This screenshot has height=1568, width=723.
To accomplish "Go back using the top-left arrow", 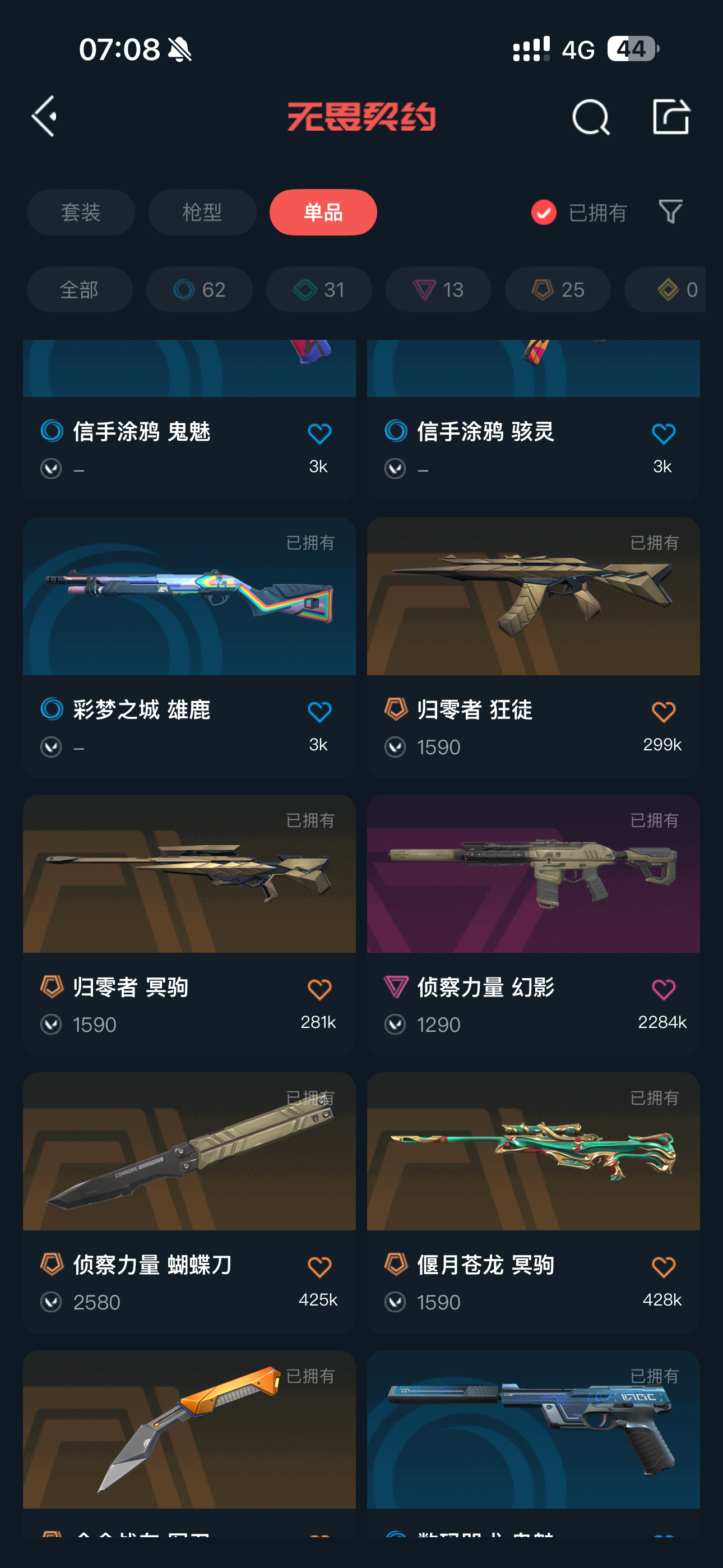I will (44, 116).
